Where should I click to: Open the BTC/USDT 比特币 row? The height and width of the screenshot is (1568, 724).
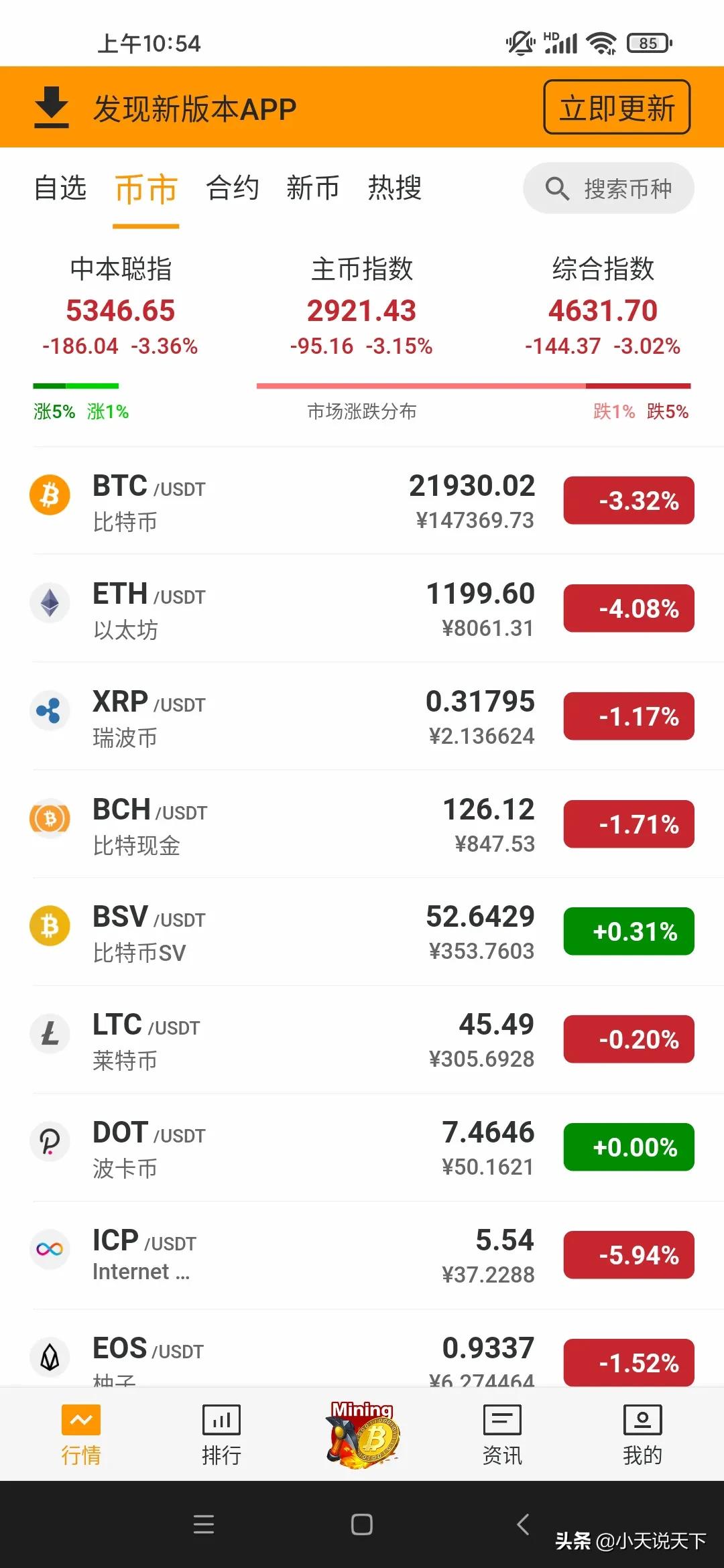pos(282,501)
